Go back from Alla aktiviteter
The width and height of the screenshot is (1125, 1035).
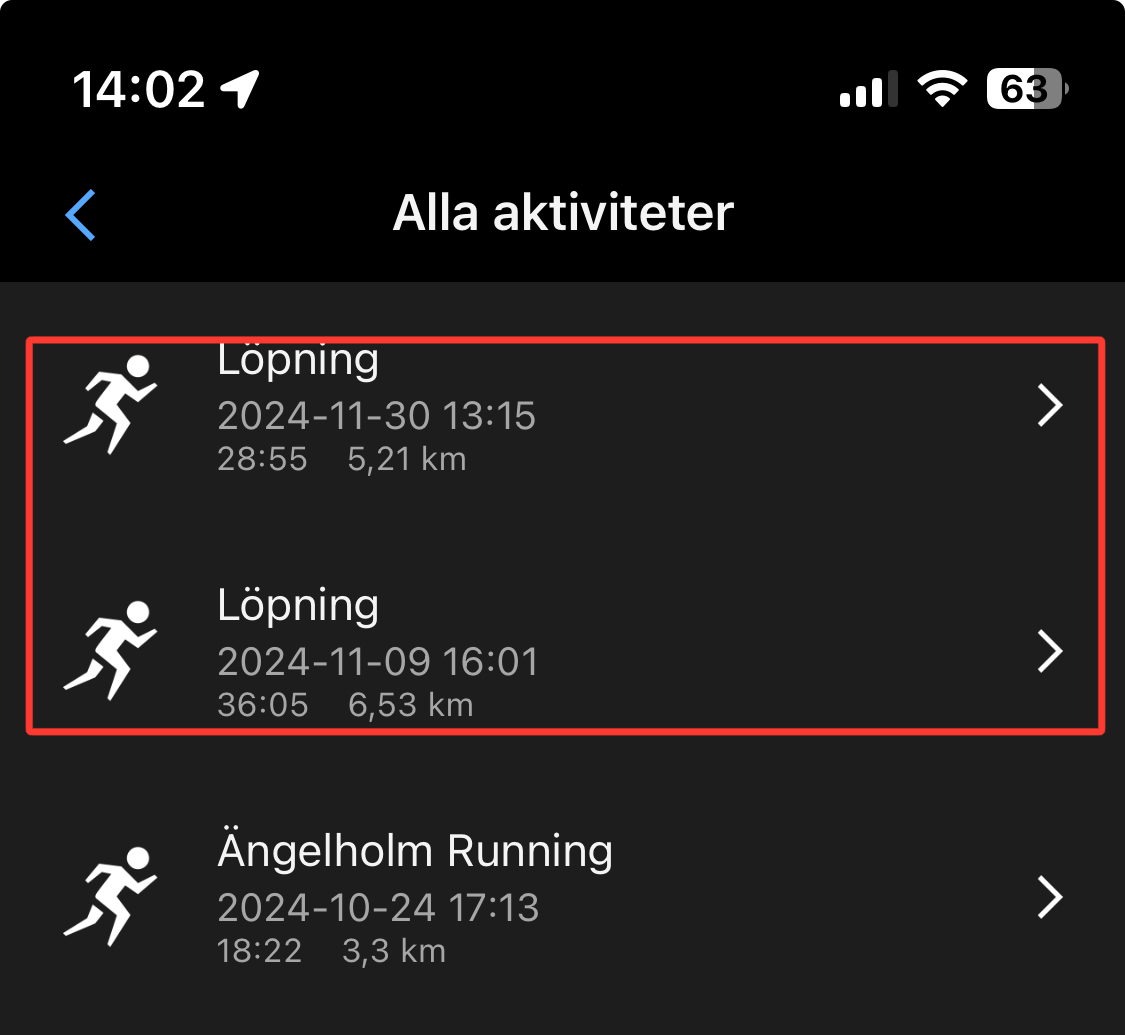[80, 214]
